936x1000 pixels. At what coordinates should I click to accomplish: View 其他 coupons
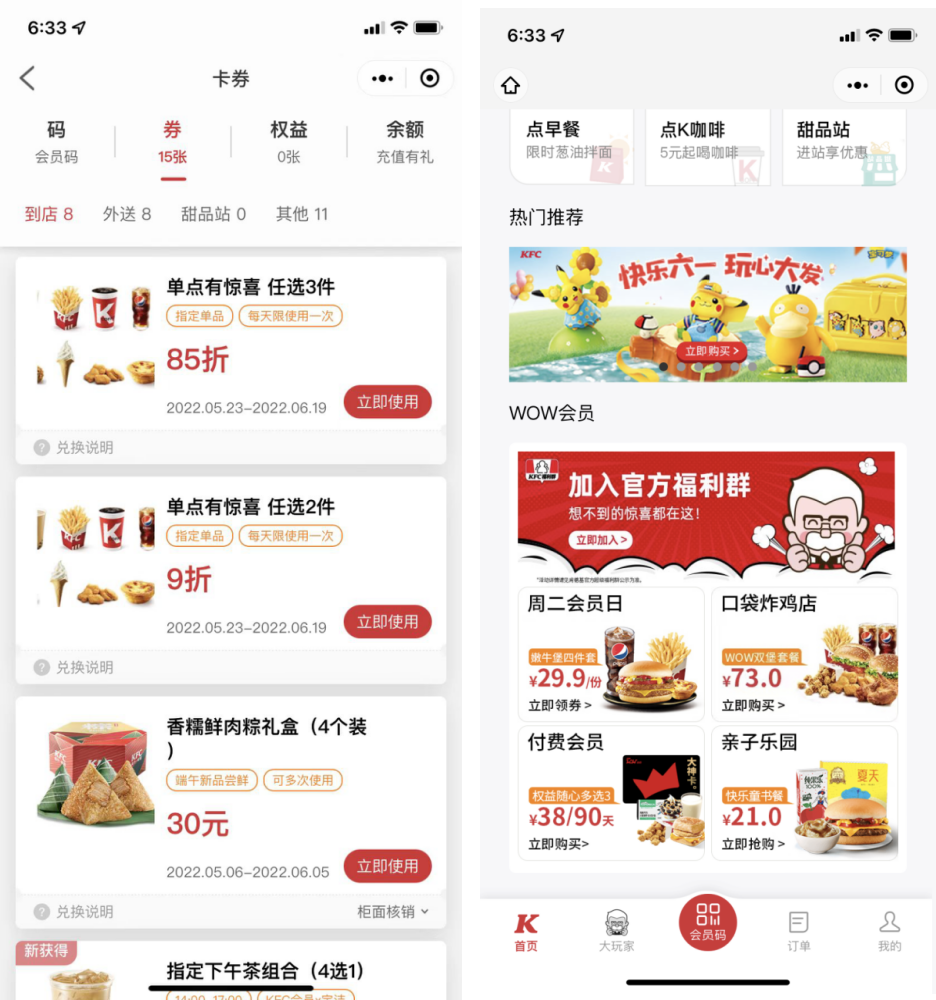tap(301, 214)
